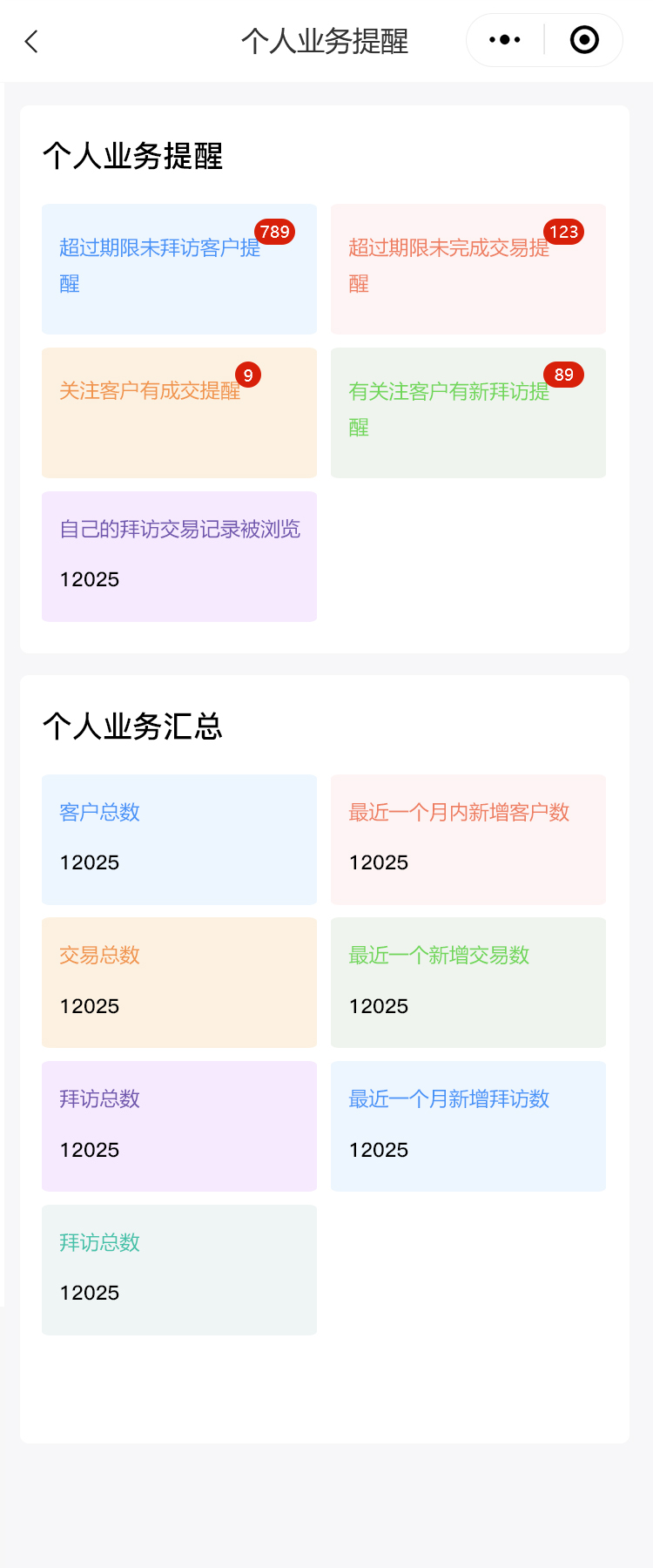Open 有关注客户有新拜访提醒 card
Screen dimensions: 653x1568
tap(468, 413)
